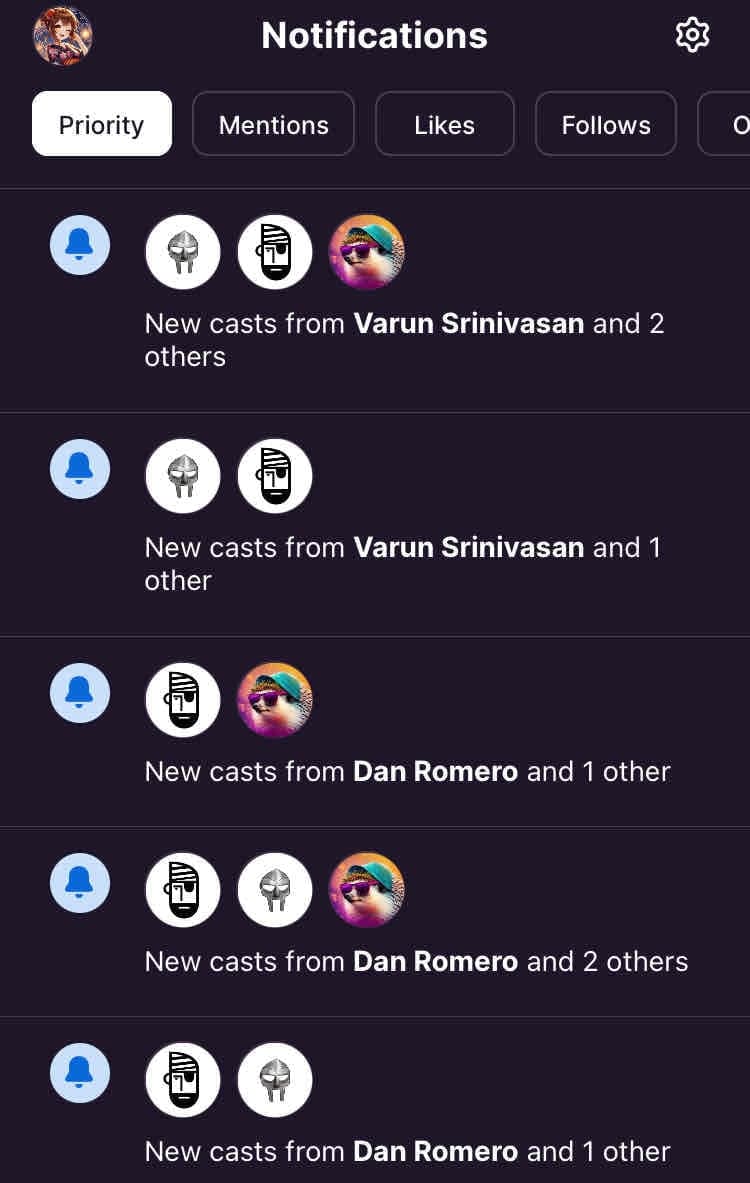Open new casts from Dan Romero and 2 others
Screen dimensions: 750x1183
tap(416, 961)
